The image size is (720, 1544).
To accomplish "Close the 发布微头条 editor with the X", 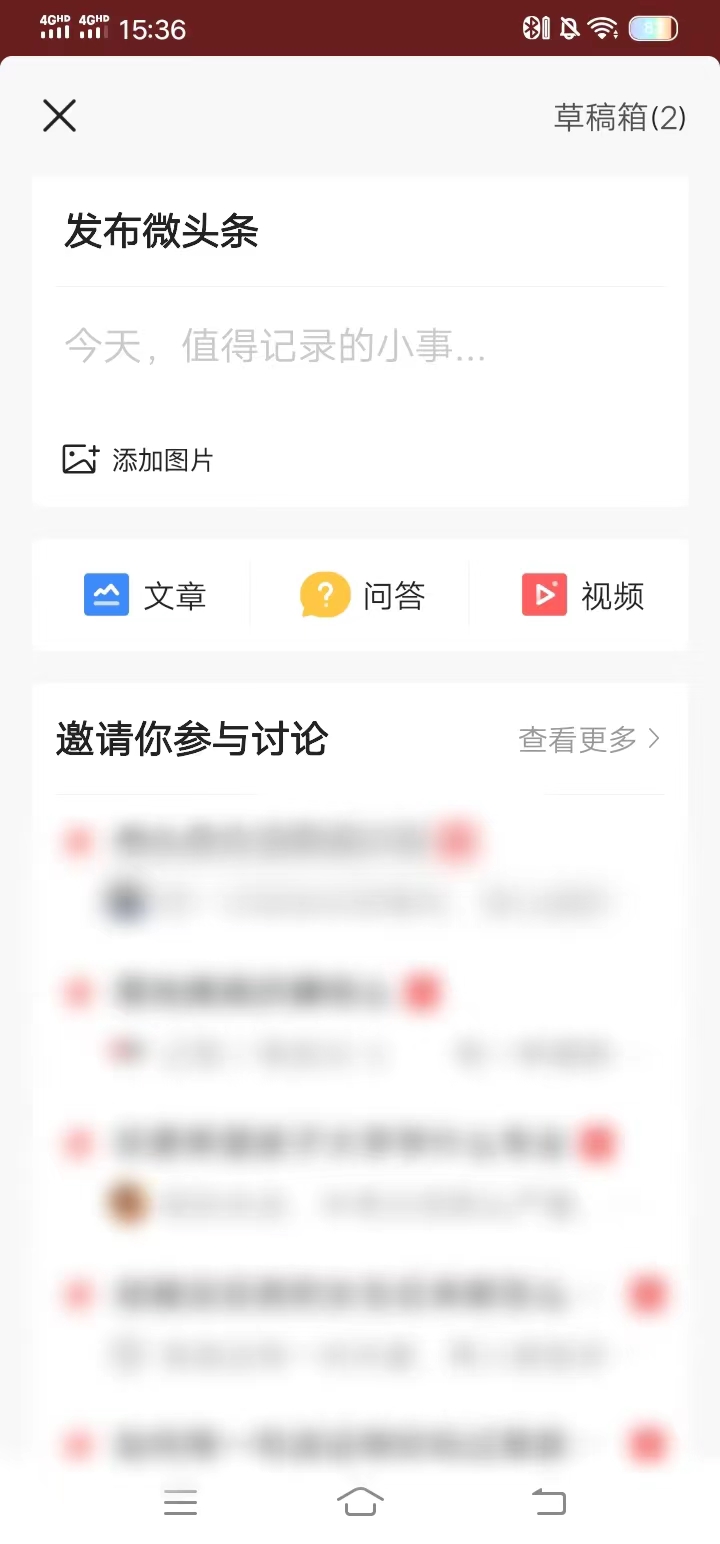I will point(59,116).
